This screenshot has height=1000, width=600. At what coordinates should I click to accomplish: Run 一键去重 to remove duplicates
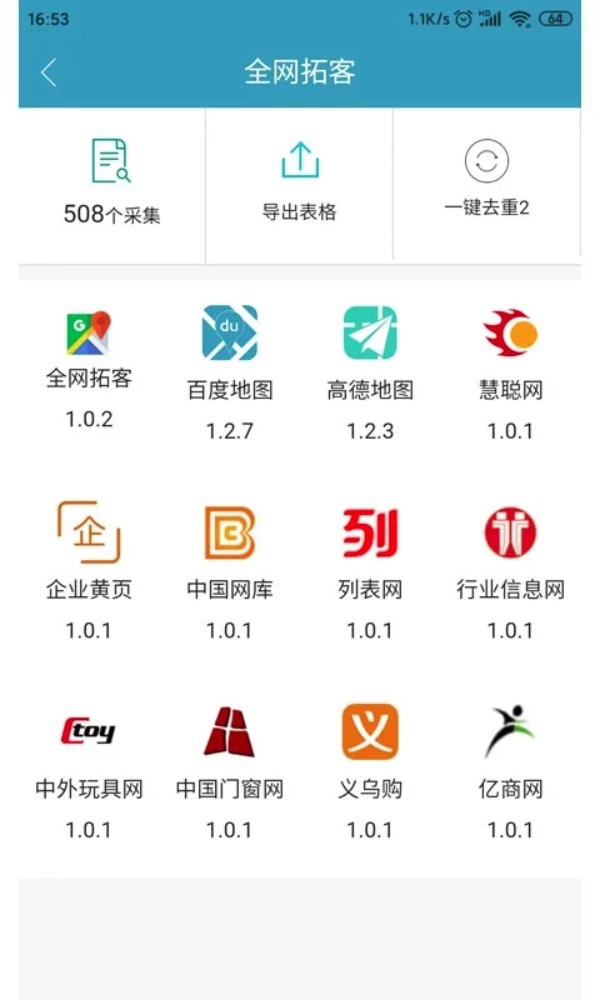(487, 183)
